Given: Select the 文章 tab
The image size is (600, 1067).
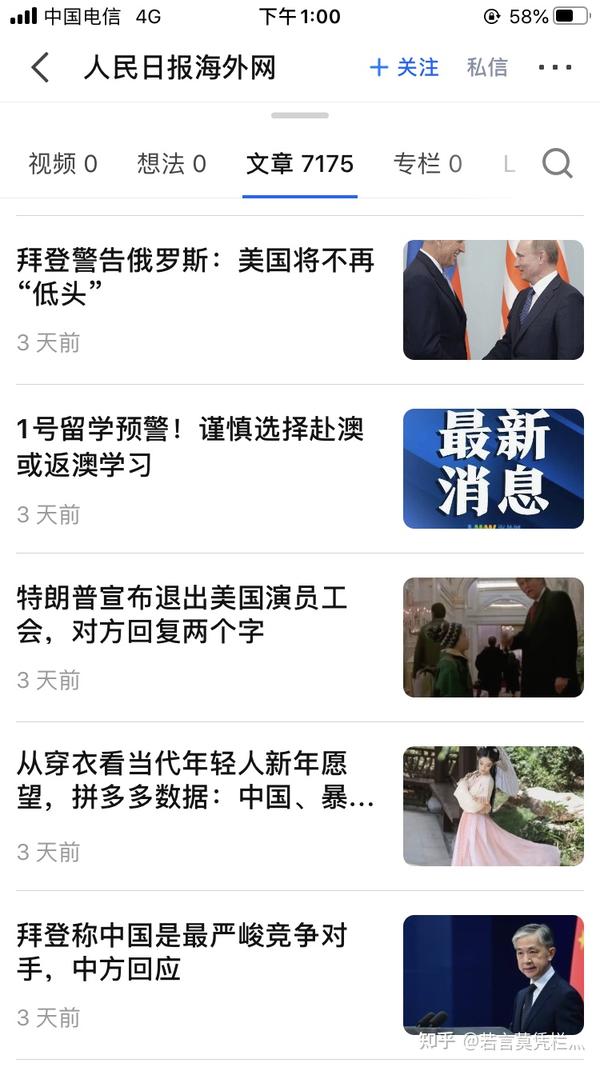Looking at the screenshot, I should (x=300, y=164).
